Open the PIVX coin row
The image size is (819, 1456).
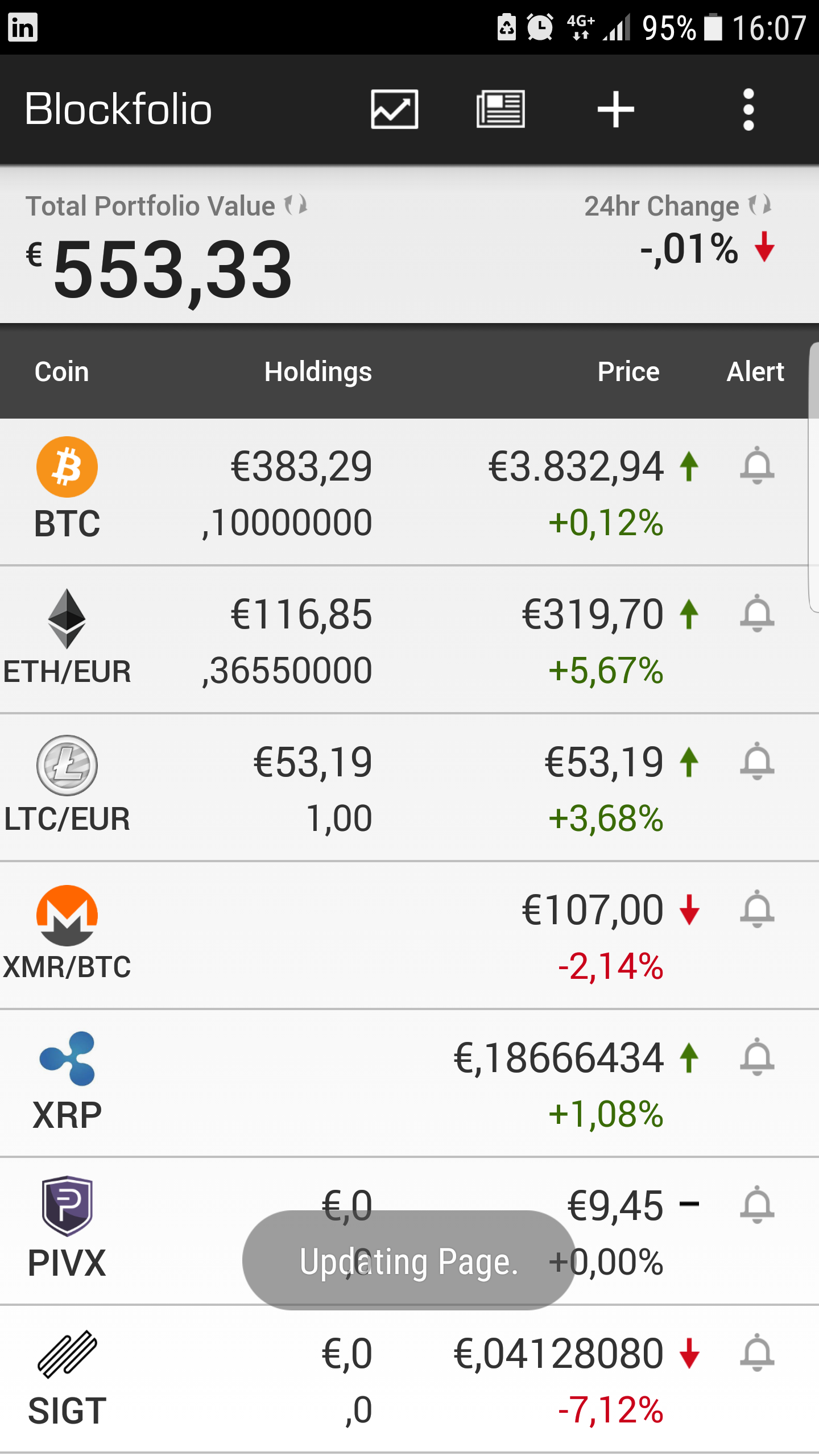pos(409,1231)
